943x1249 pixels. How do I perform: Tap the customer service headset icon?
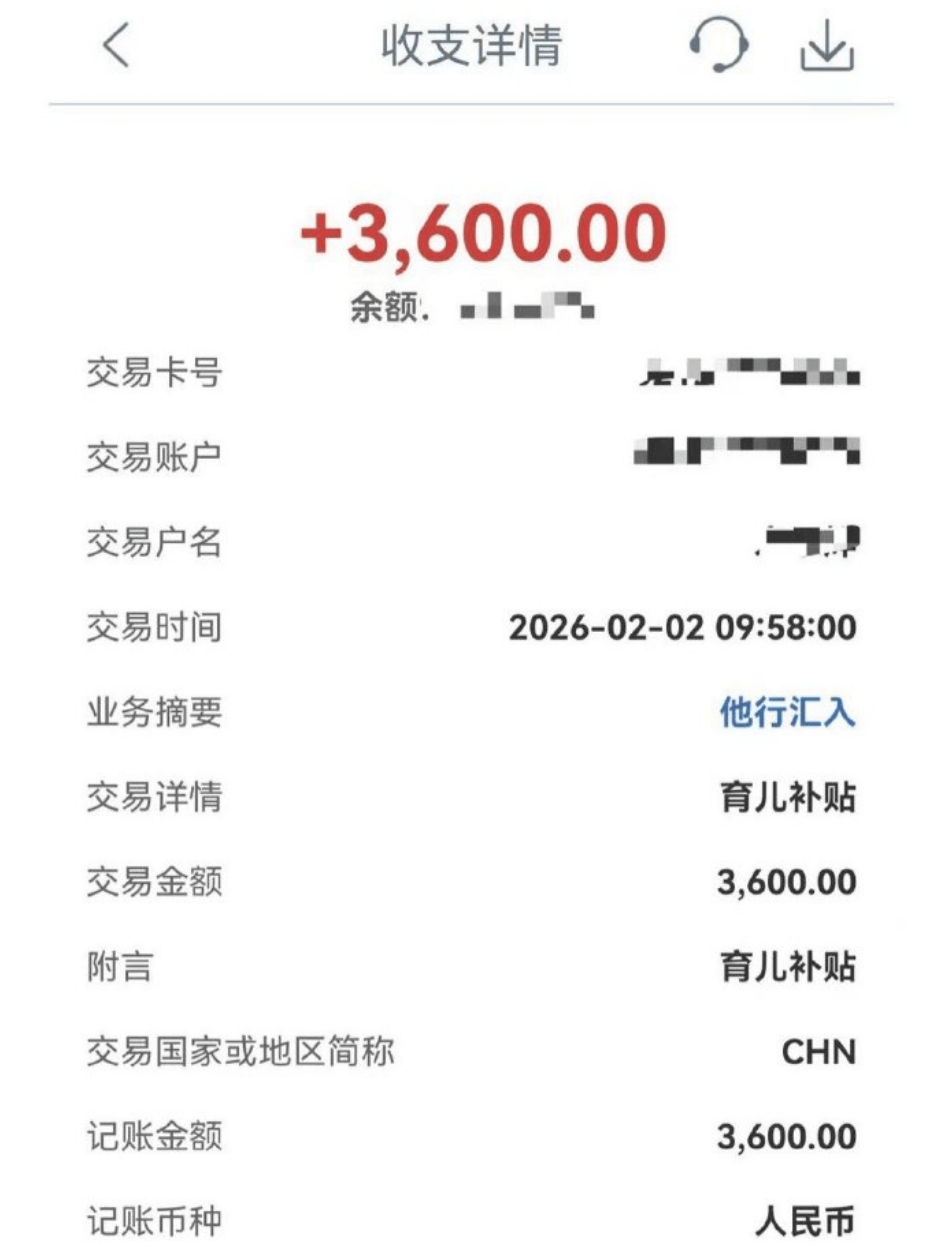[x=722, y=46]
